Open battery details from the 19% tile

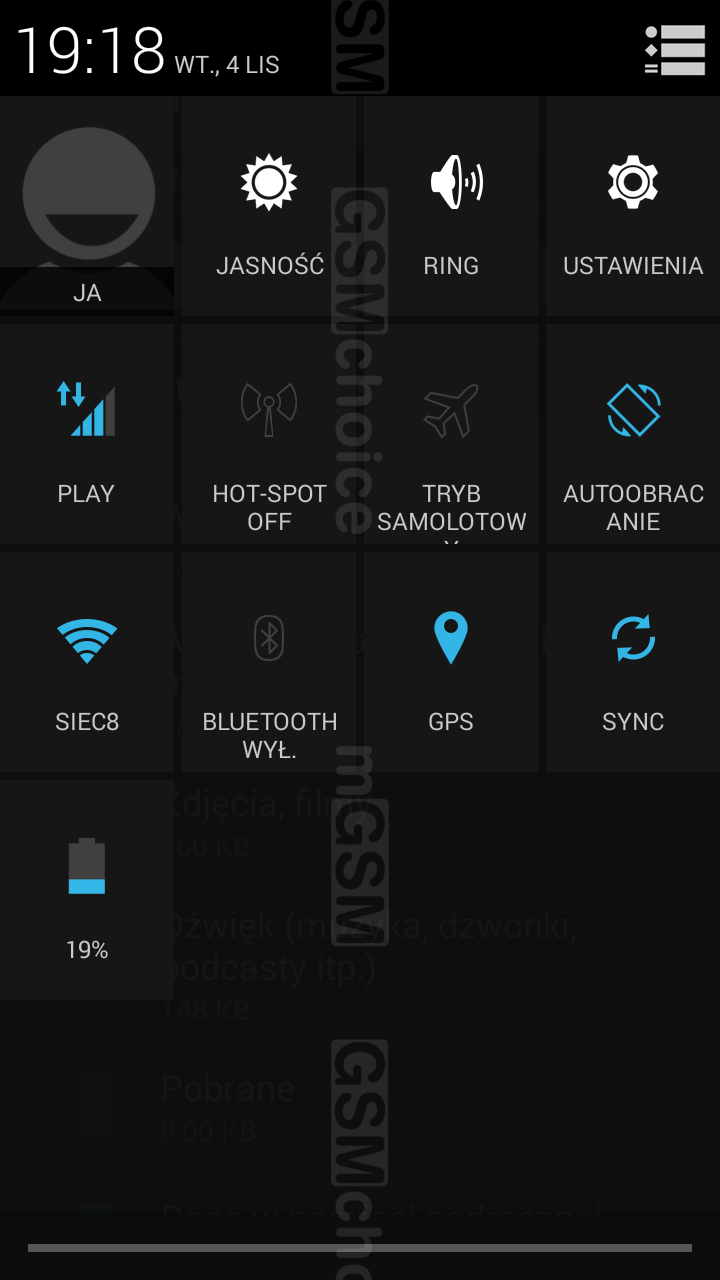pyautogui.click(x=87, y=890)
